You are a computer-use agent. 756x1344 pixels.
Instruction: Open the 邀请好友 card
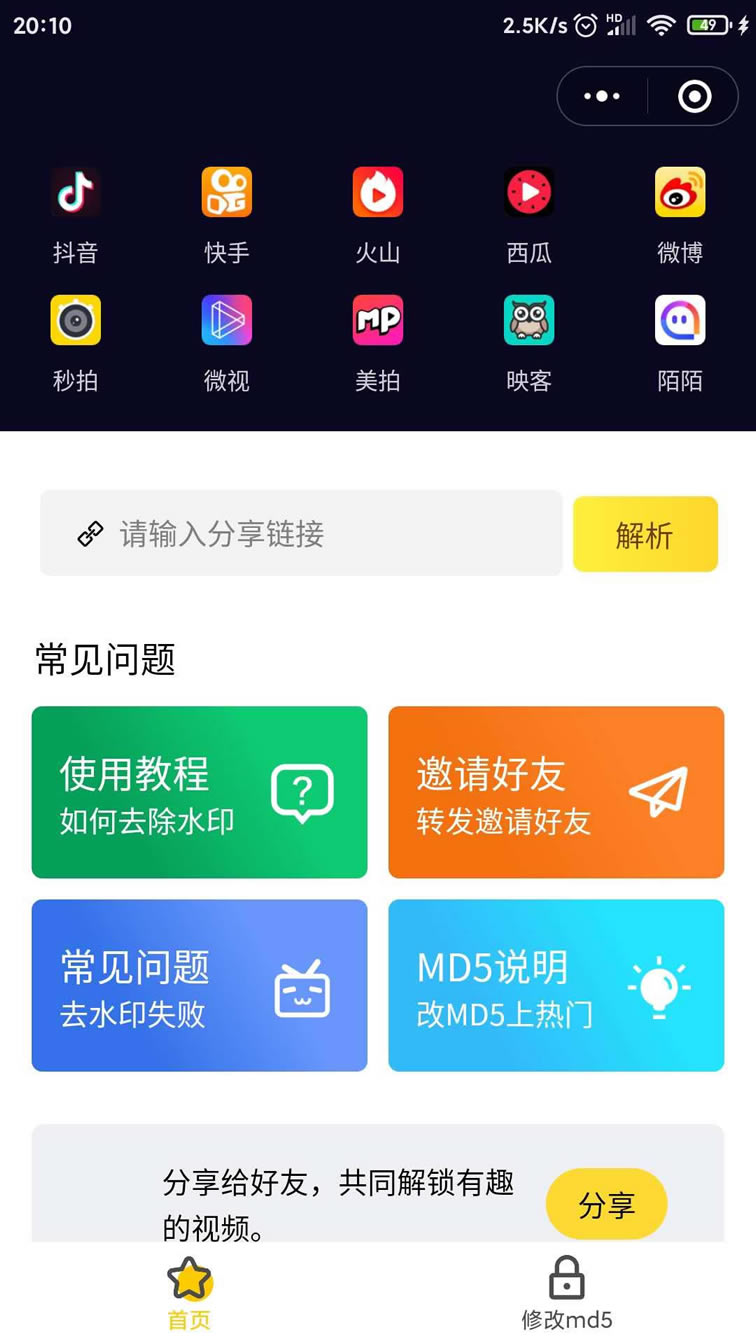[x=556, y=792]
